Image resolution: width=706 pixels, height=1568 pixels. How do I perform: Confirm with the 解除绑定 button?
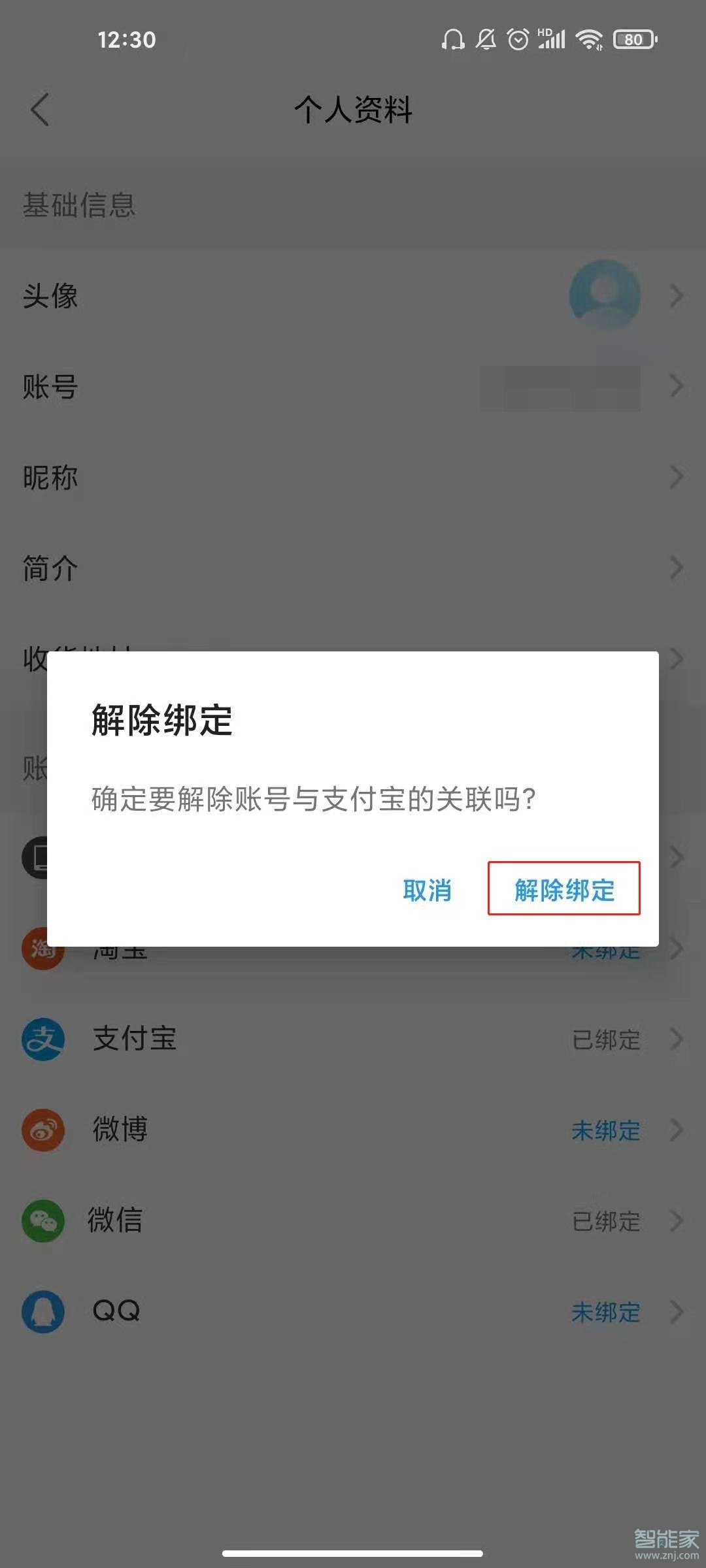tap(564, 890)
